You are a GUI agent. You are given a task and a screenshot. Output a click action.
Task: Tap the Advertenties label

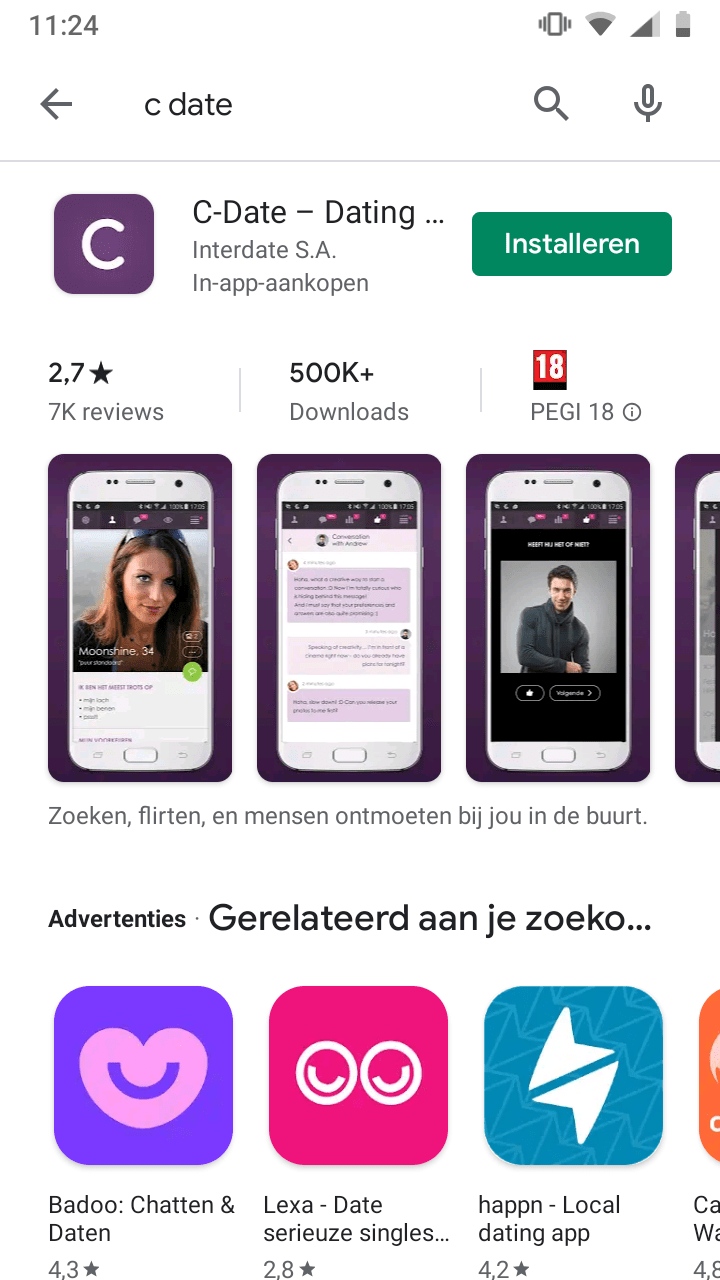pos(116,917)
